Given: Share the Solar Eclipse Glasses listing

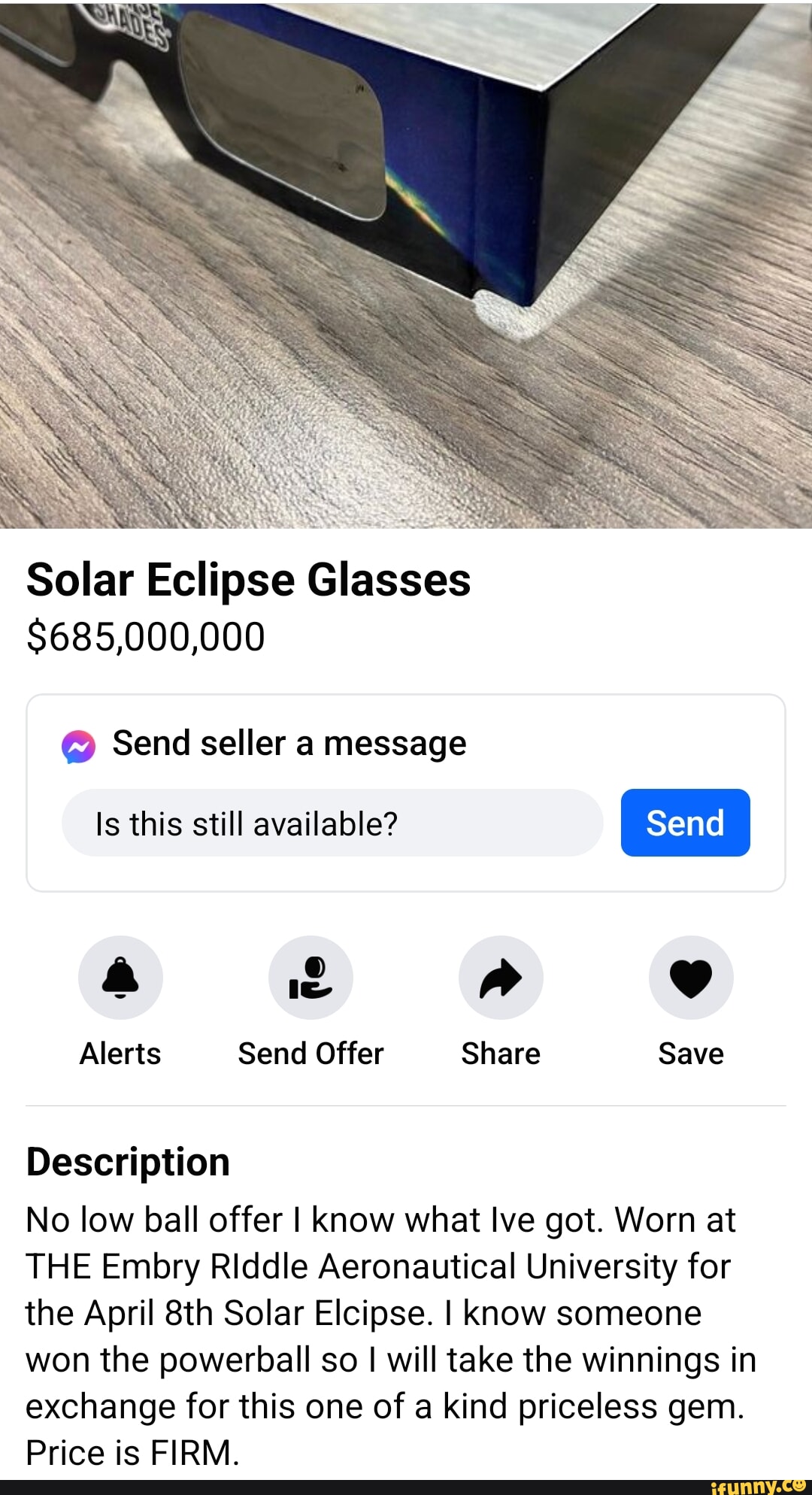Looking at the screenshot, I should (501, 977).
